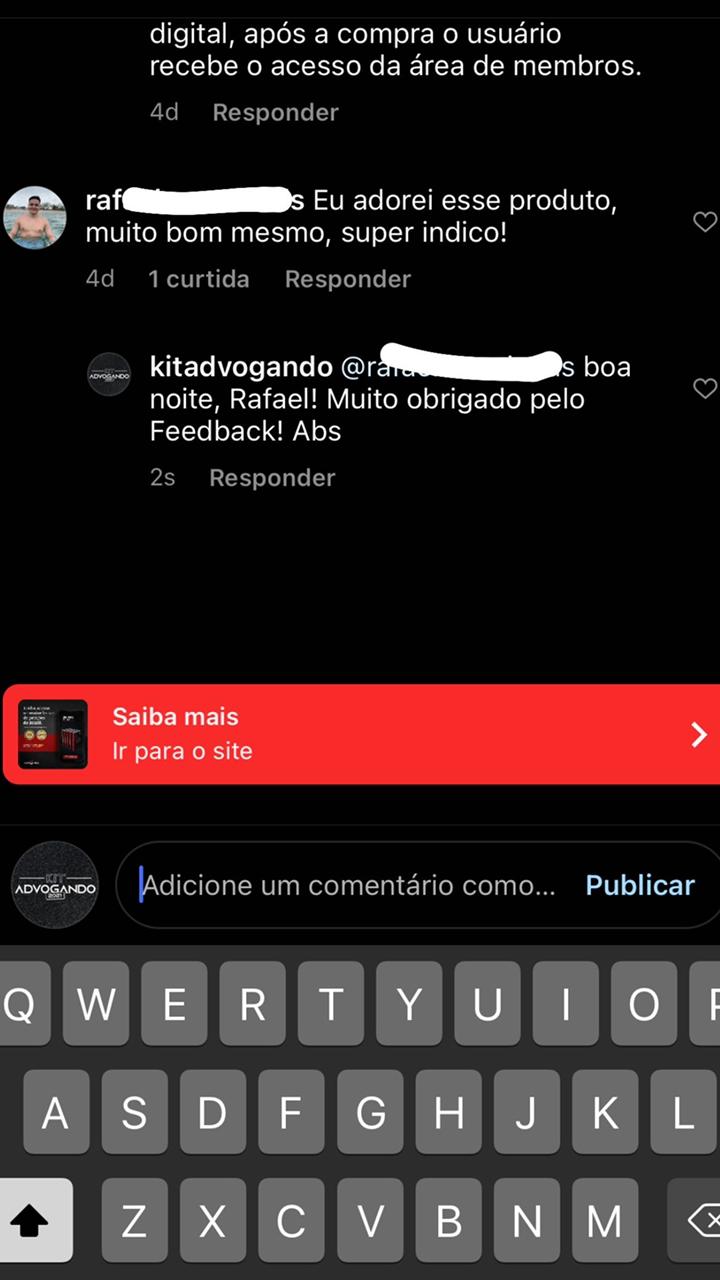The width and height of the screenshot is (720, 1280).
Task: Reply to kitadvogando's boa noite comment
Action: pyautogui.click(x=271, y=478)
